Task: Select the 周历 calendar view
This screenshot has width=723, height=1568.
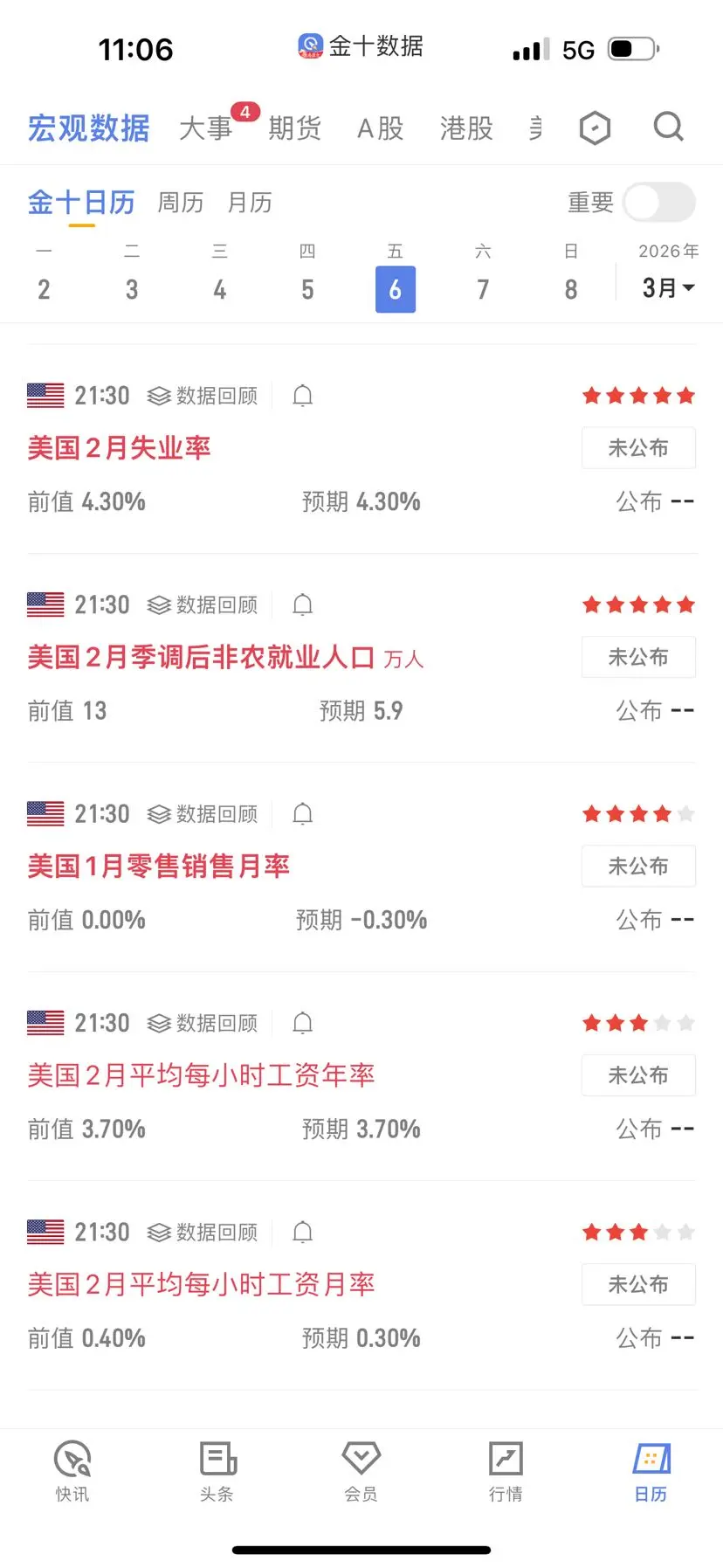Action: (x=181, y=203)
